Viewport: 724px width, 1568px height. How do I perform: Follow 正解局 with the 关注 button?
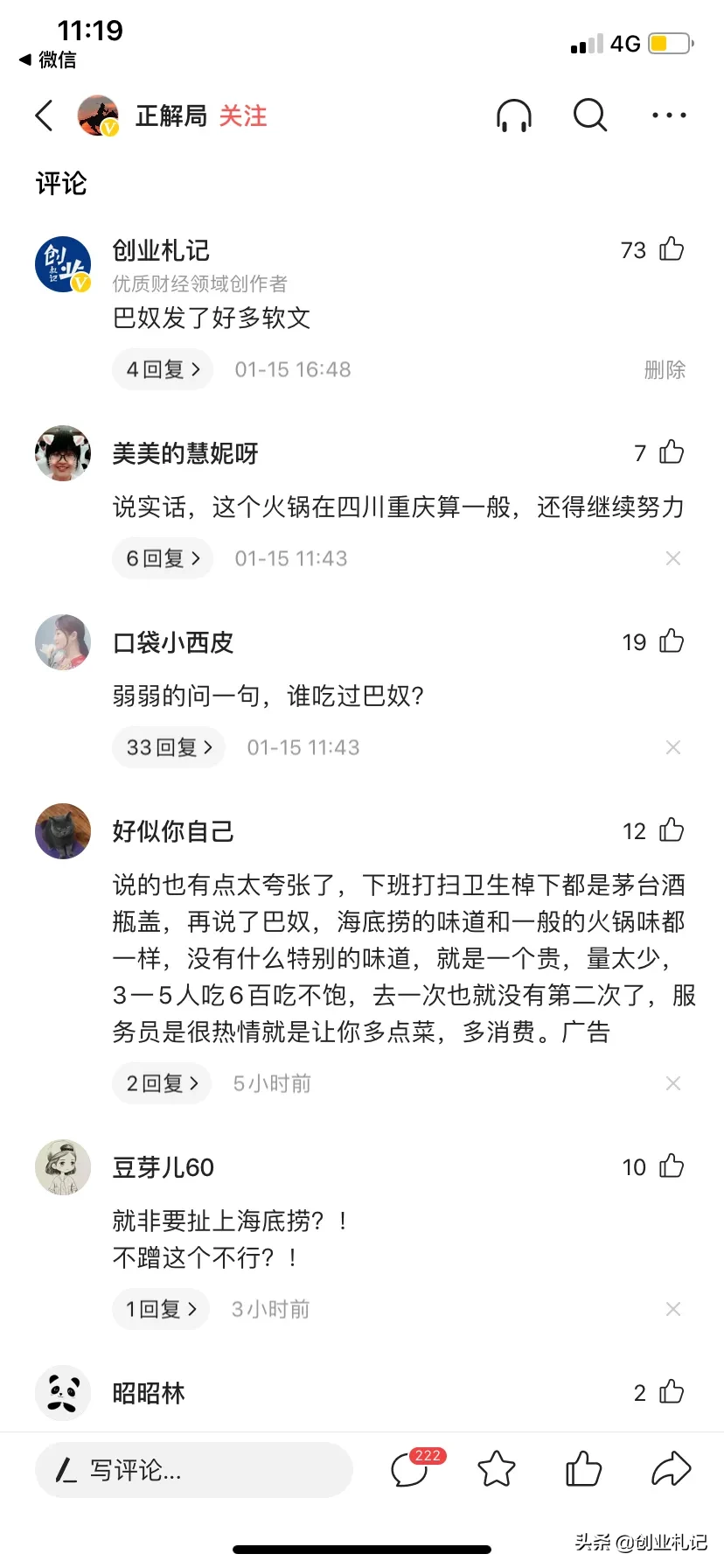242,115
